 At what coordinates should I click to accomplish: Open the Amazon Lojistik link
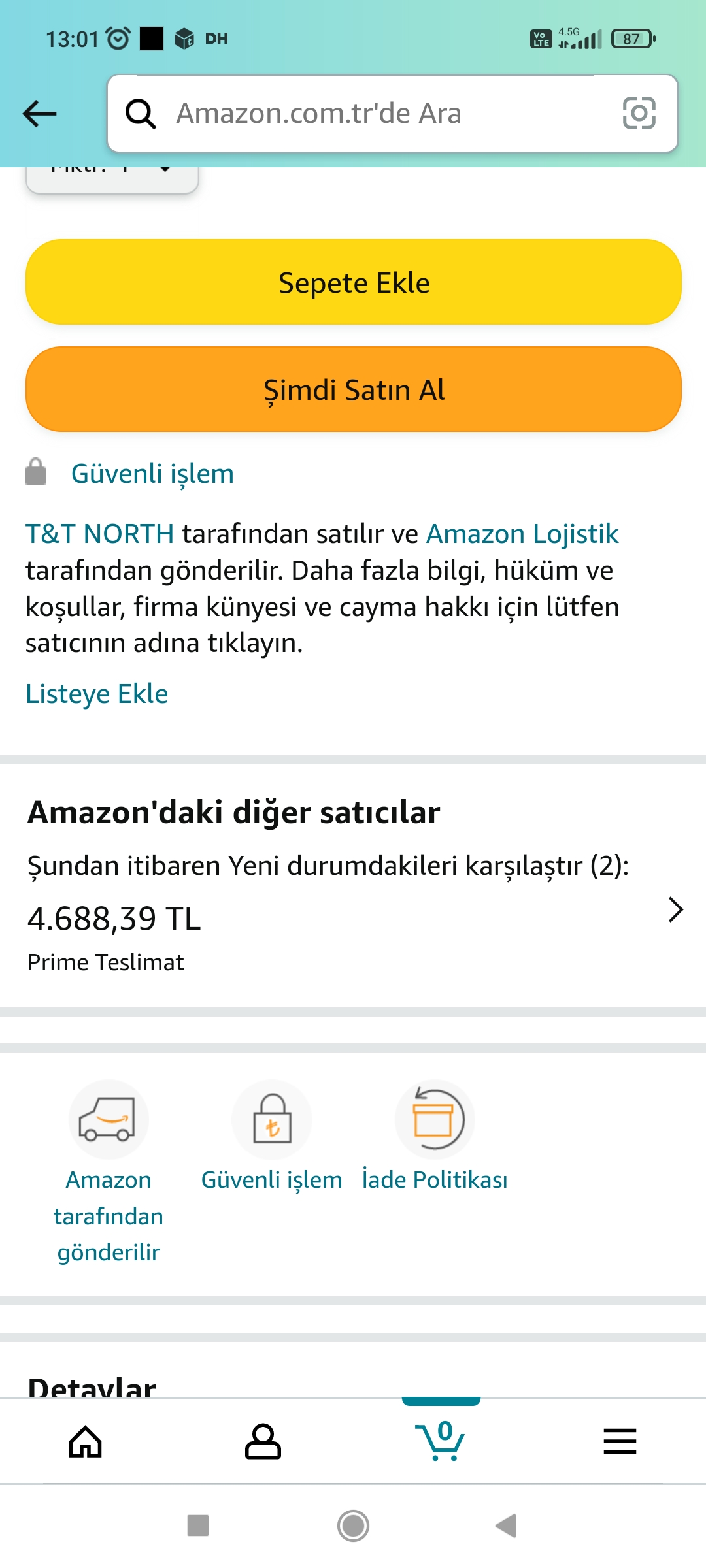click(x=522, y=534)
